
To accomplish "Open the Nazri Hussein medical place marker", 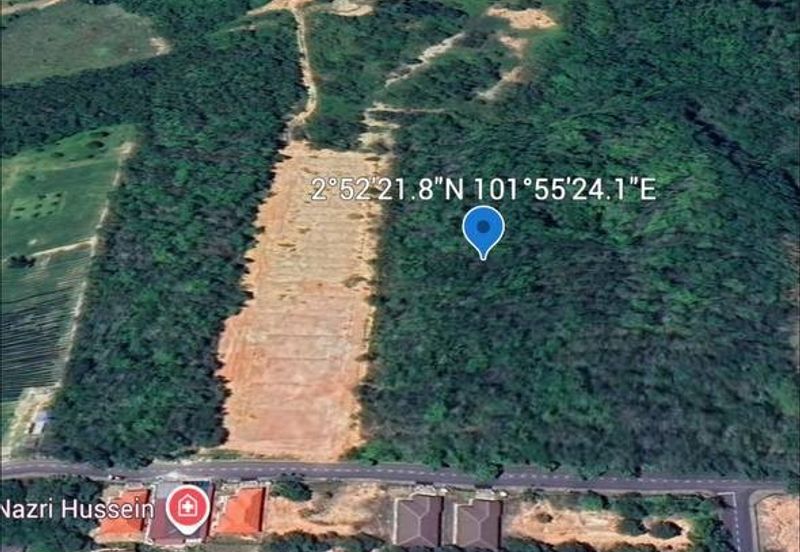I will [x=187, y=507].
